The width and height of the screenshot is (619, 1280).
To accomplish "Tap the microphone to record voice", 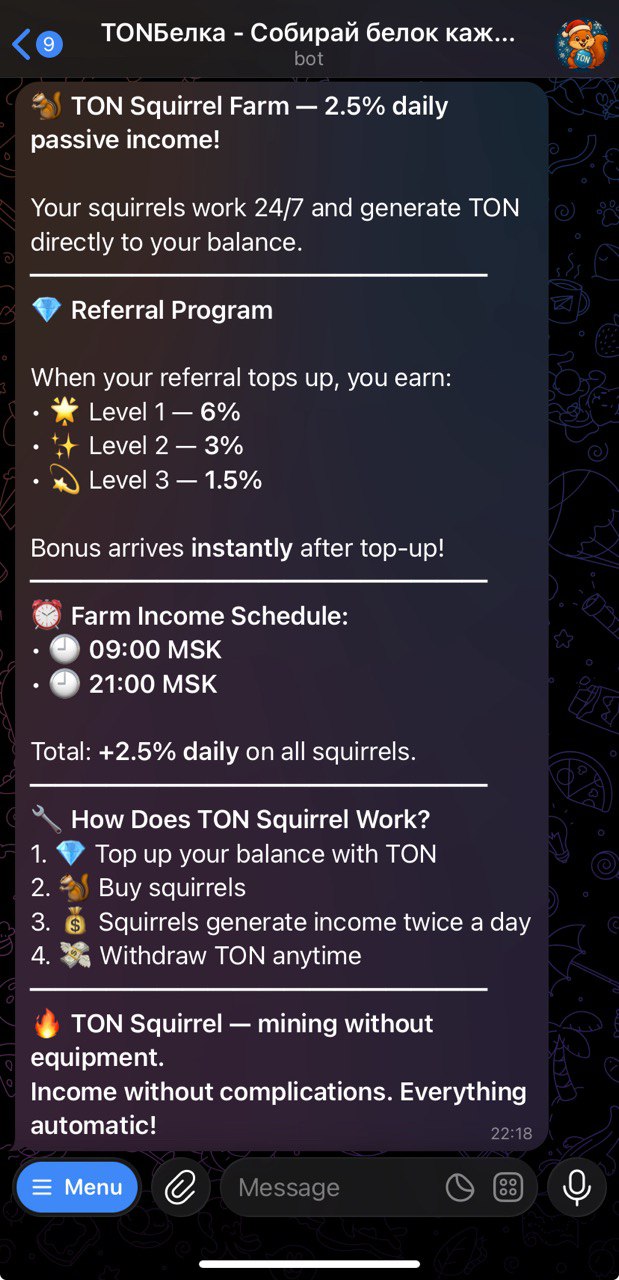I will click(576, 1187).
